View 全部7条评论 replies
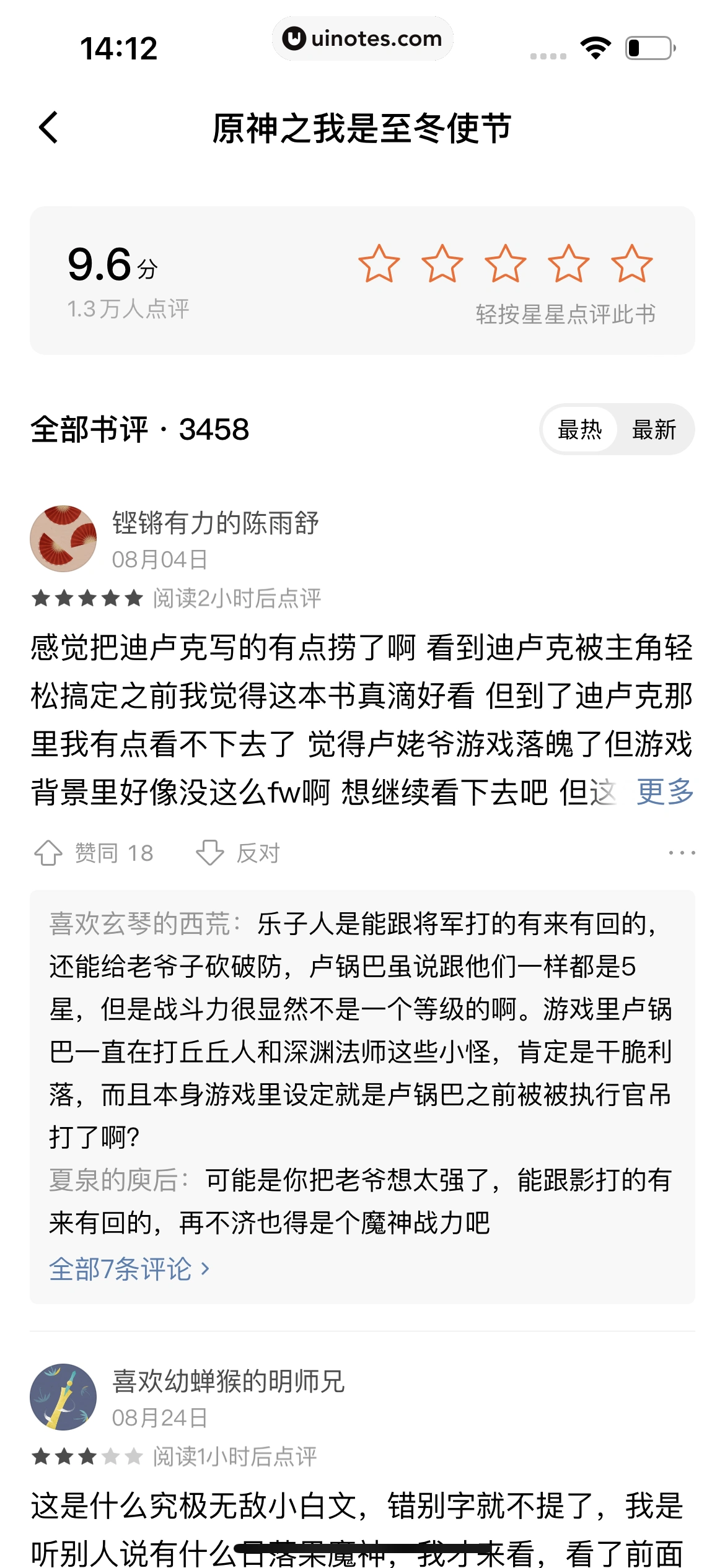The height and width of the screenshot is (1568, 725). pyautogui.click(x=129, y=1270)
